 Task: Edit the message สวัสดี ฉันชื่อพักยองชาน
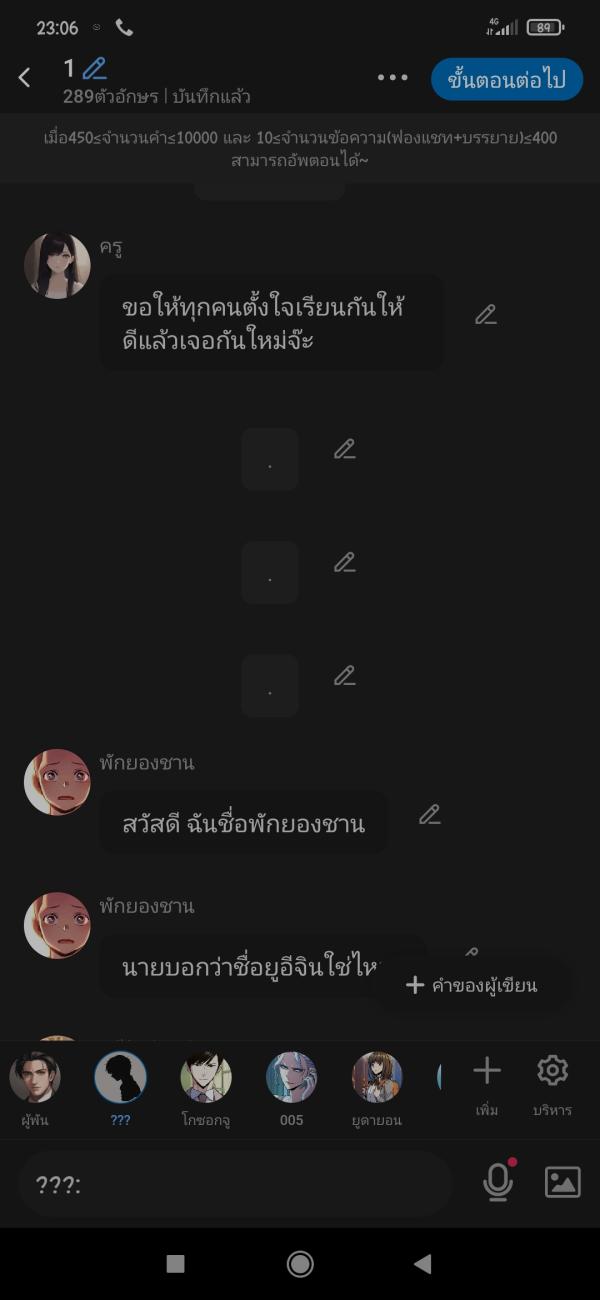[x=430, y=815]
